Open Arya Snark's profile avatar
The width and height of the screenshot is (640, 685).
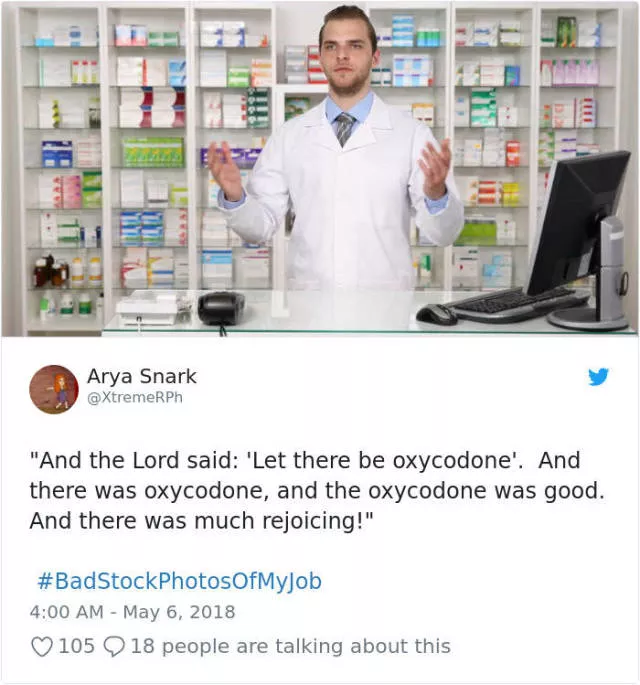[54, 389]
